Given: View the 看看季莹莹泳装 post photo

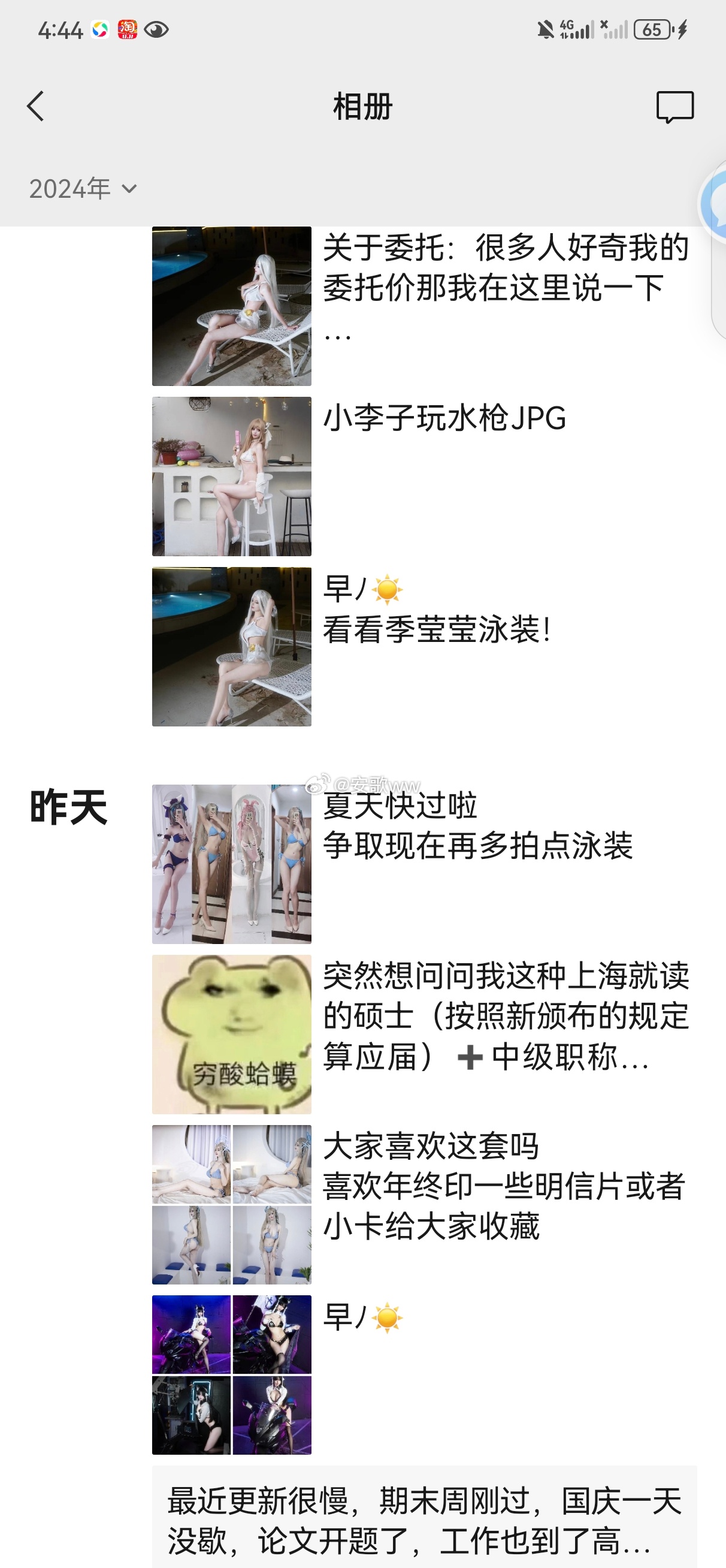Looking at the screenshot, I should point(231,647).
